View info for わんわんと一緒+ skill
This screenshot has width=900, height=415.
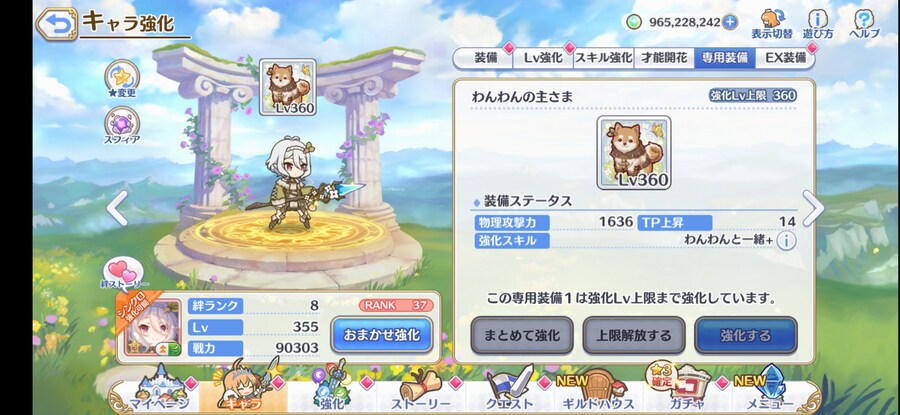point(787,241)
